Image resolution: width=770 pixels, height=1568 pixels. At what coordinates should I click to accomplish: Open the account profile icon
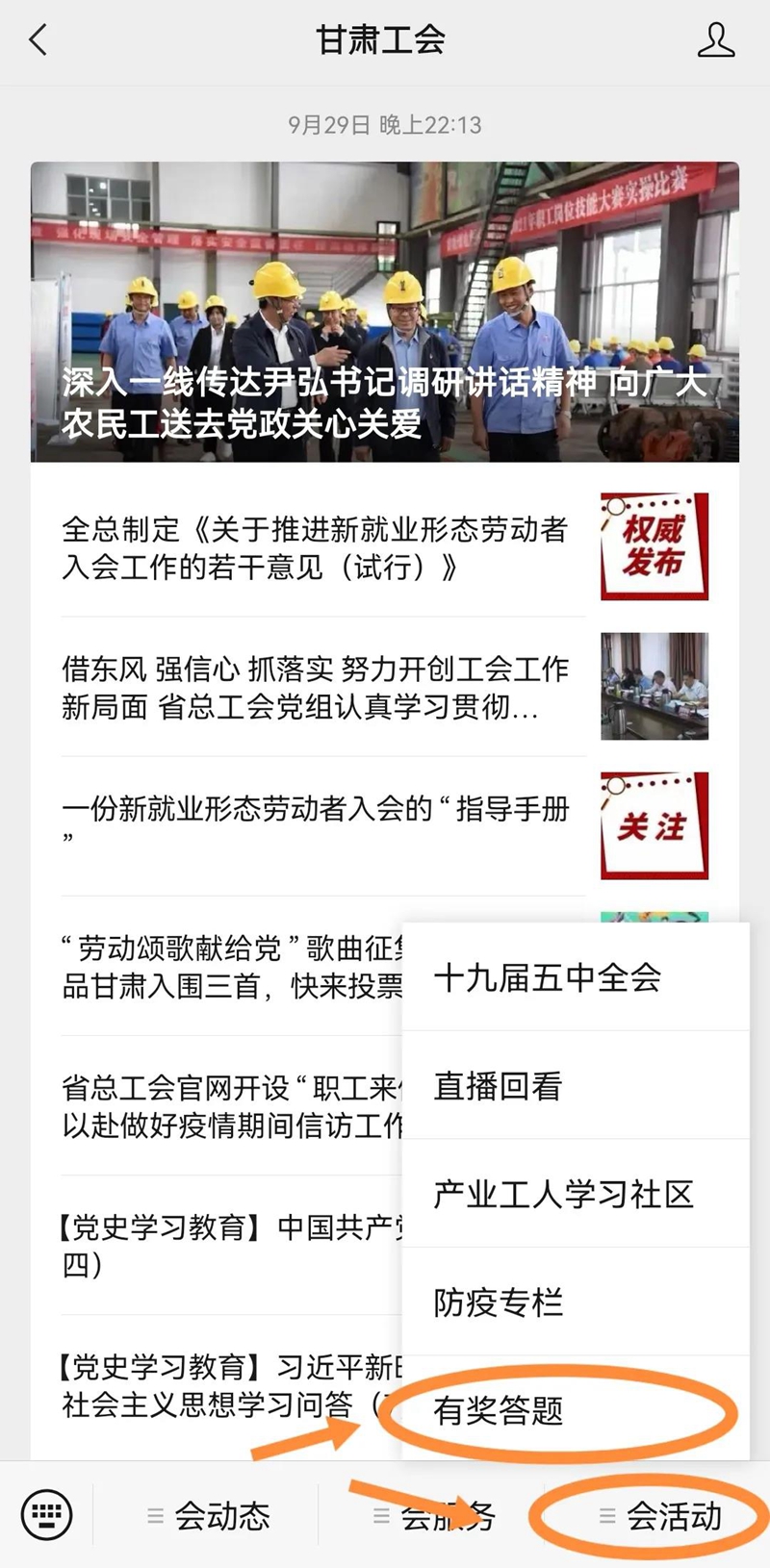point(715,40)
